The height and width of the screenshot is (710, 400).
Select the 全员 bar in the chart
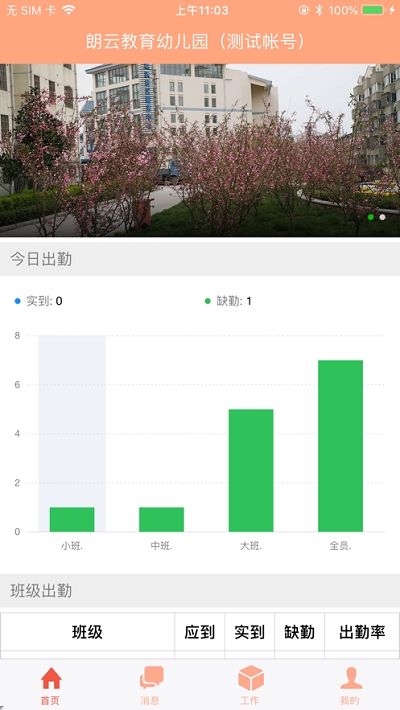click(340, 446)
